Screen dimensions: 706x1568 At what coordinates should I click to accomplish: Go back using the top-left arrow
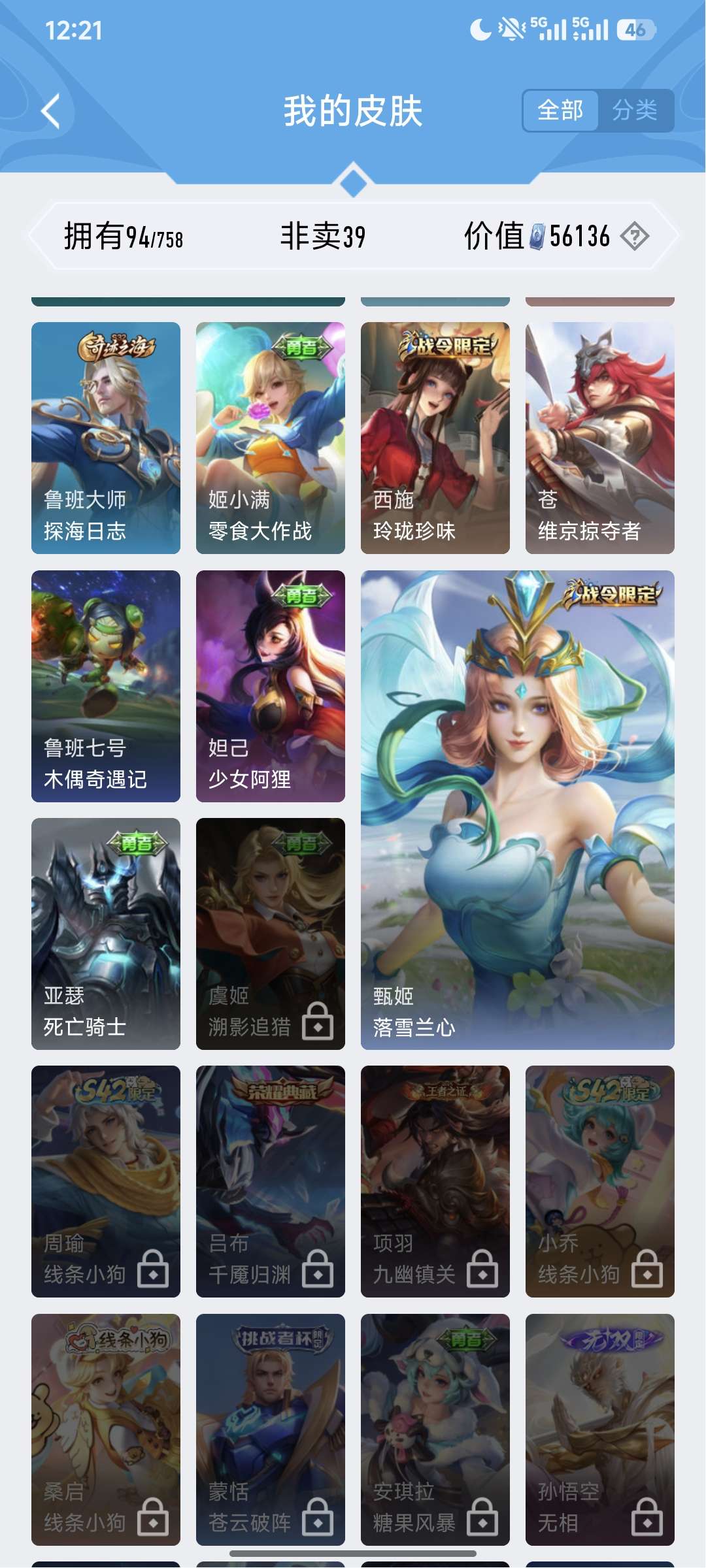51,111
